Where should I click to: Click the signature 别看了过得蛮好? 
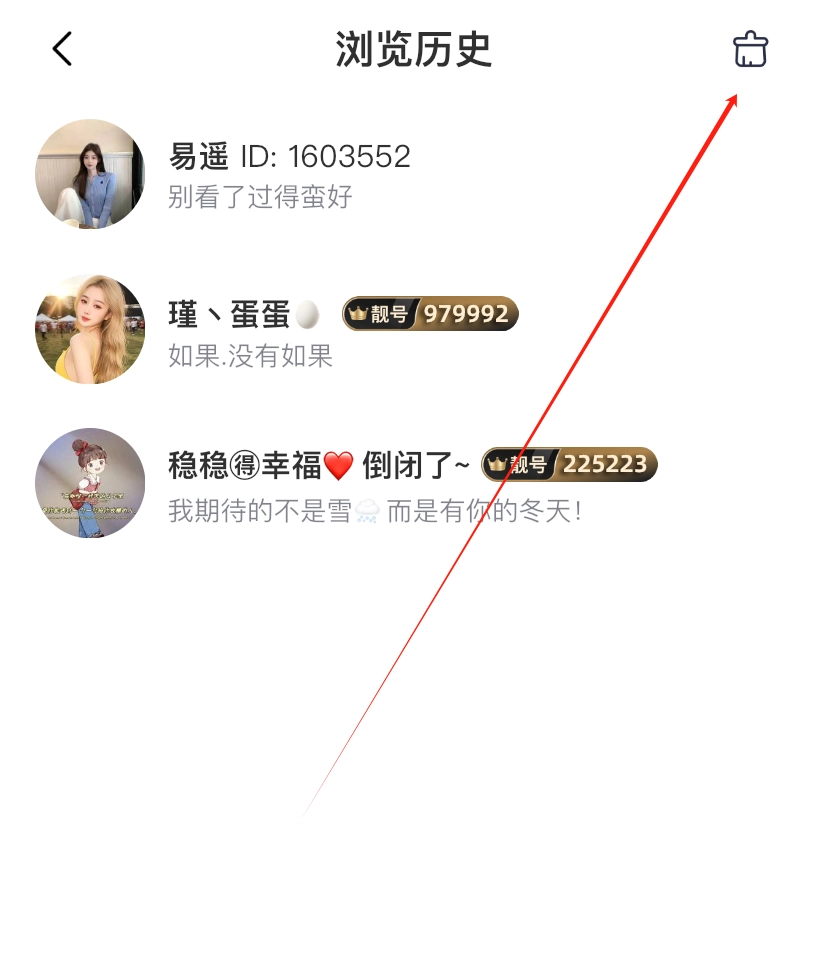(260, 198)
